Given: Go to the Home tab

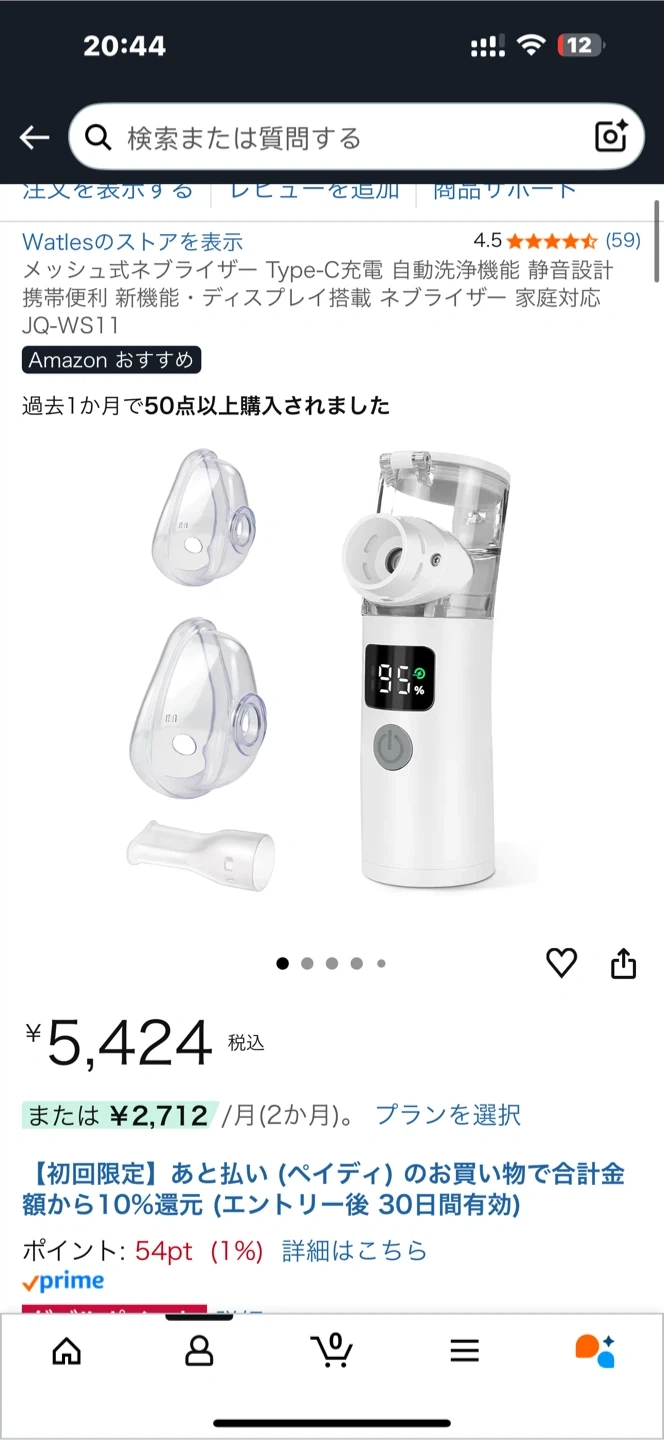Looking at the screenshot, I should (x=67, y=1352).
